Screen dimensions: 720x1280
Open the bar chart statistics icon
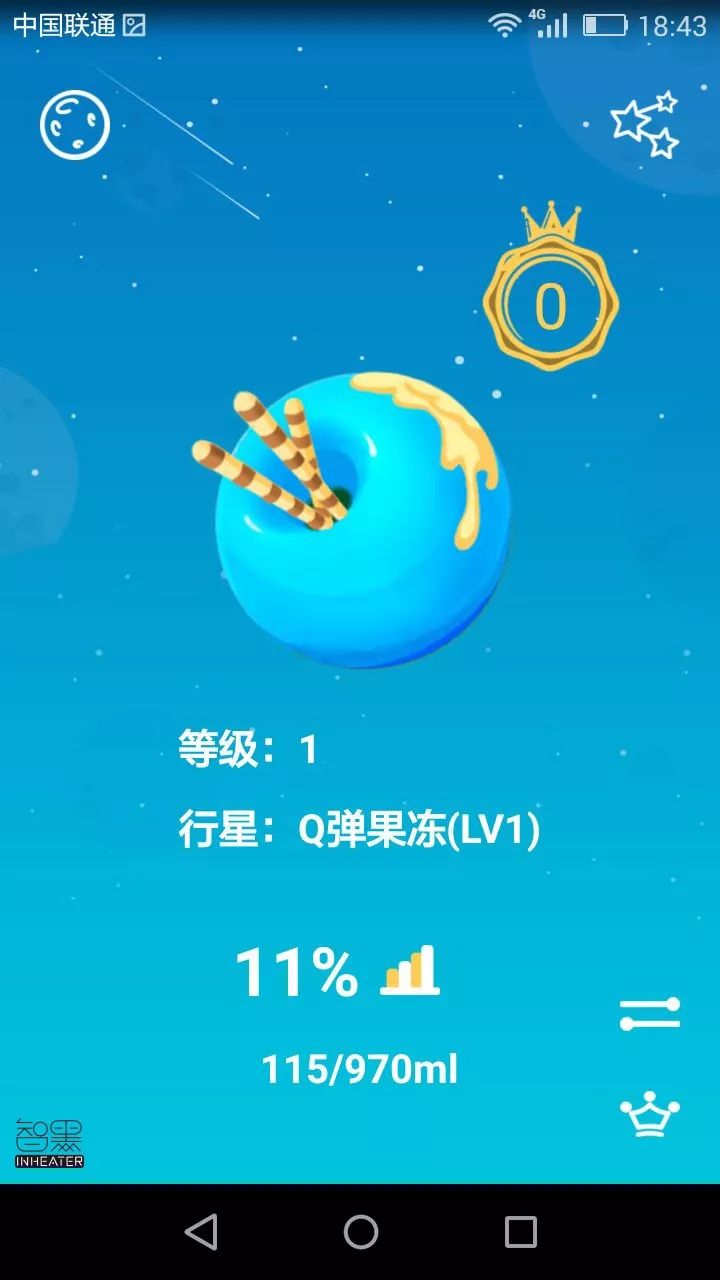click(x=410, y=970)
